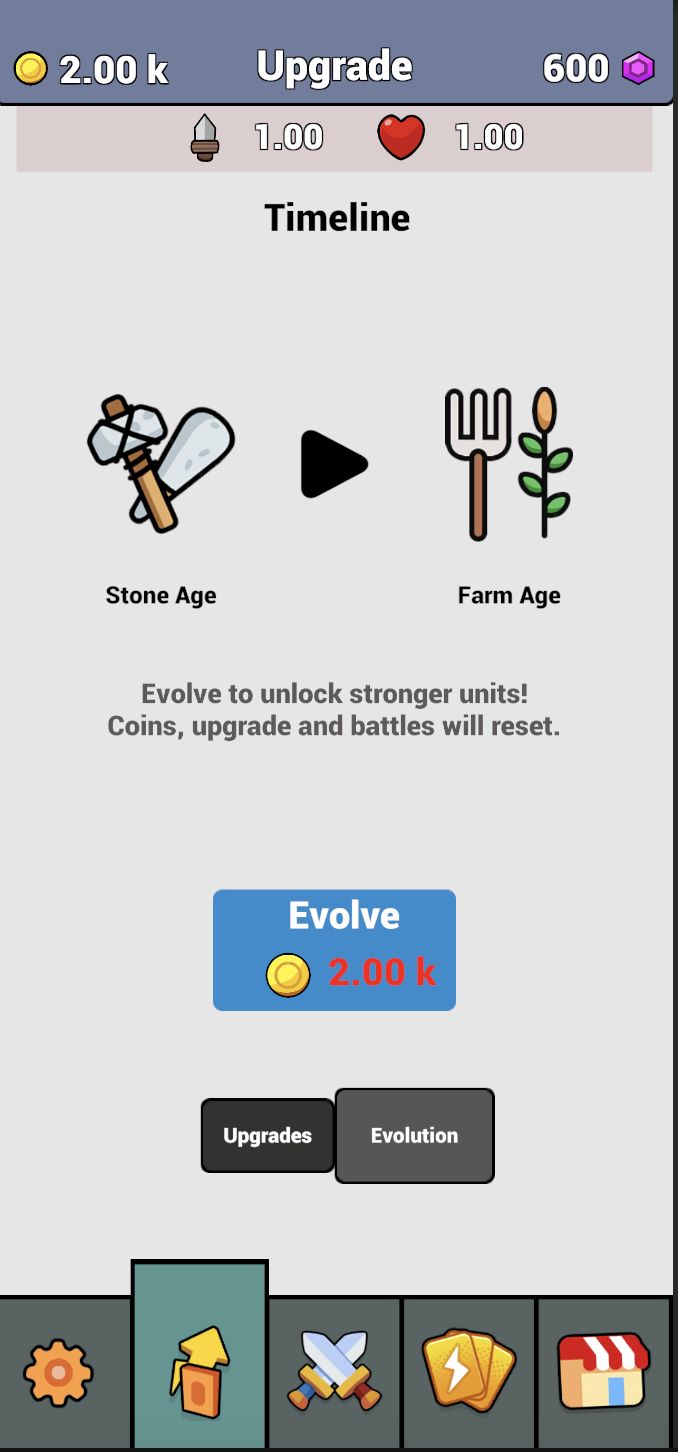Image resolution: width=678 pixels, height=1452 pixels.
Task: Select the Evolution section
Action: tap(414, 1135)
